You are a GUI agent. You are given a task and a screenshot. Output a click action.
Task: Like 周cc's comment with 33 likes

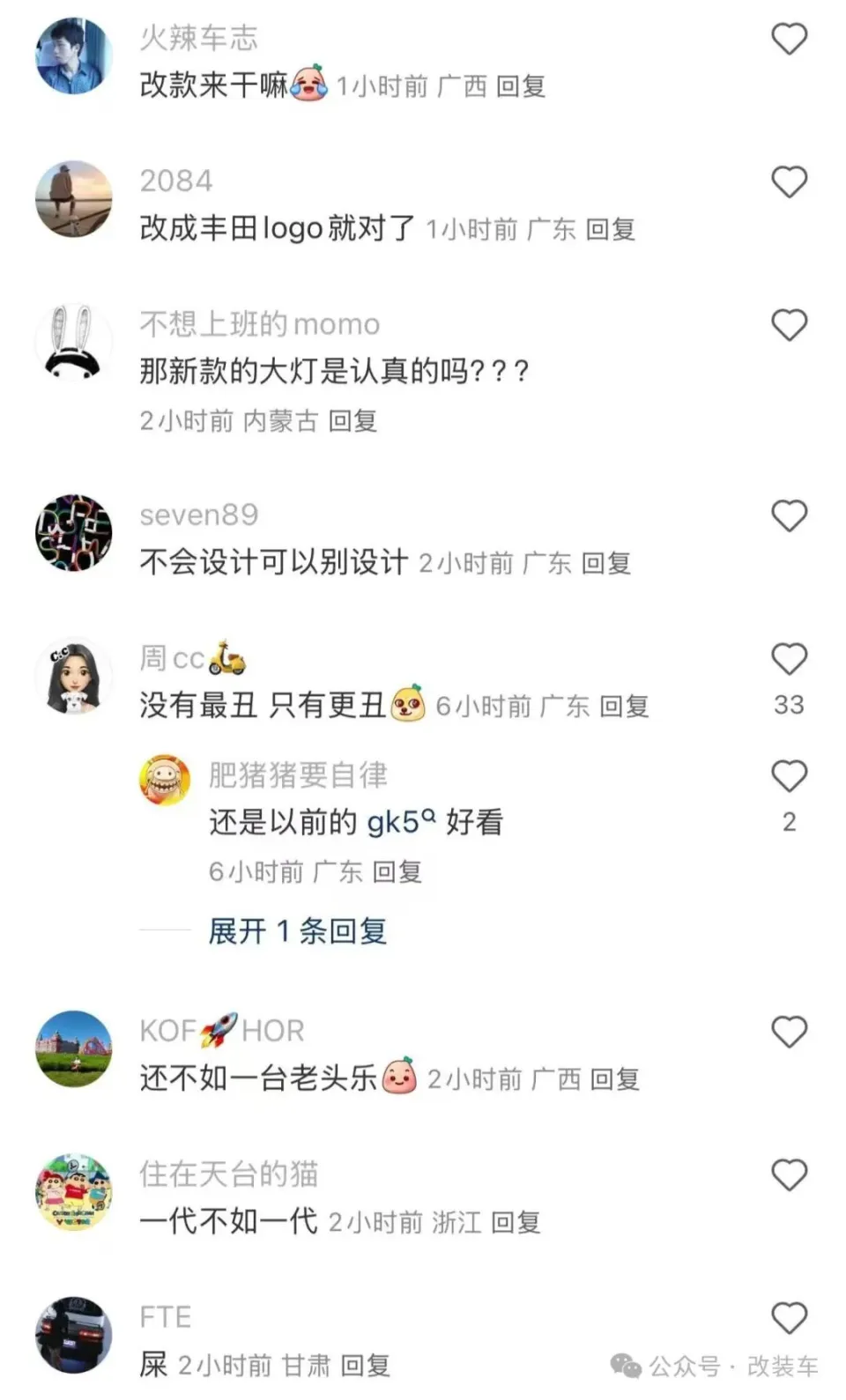point(789,659)
